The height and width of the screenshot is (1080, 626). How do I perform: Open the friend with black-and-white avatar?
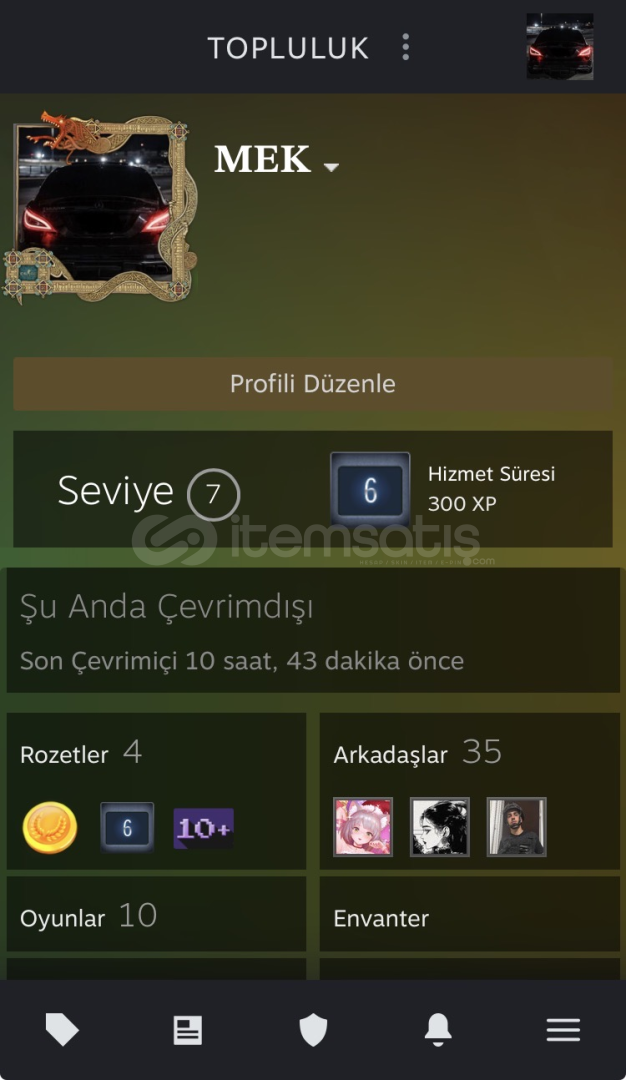[440, 827]
